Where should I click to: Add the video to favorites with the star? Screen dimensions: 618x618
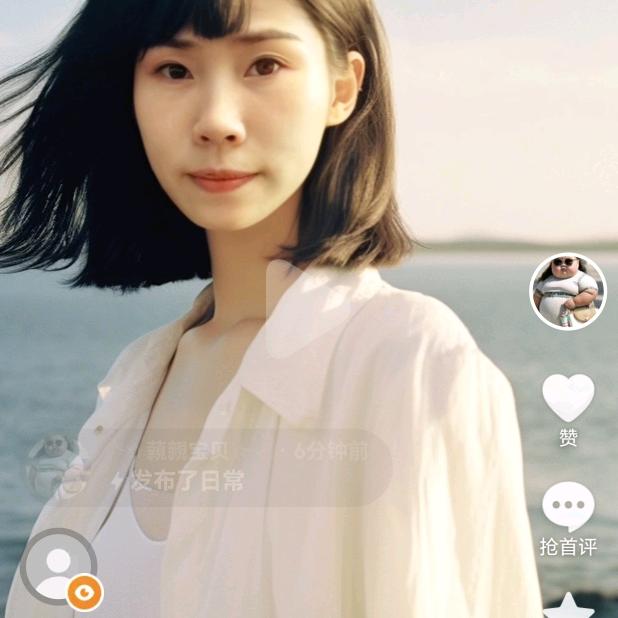coord(568,606)
